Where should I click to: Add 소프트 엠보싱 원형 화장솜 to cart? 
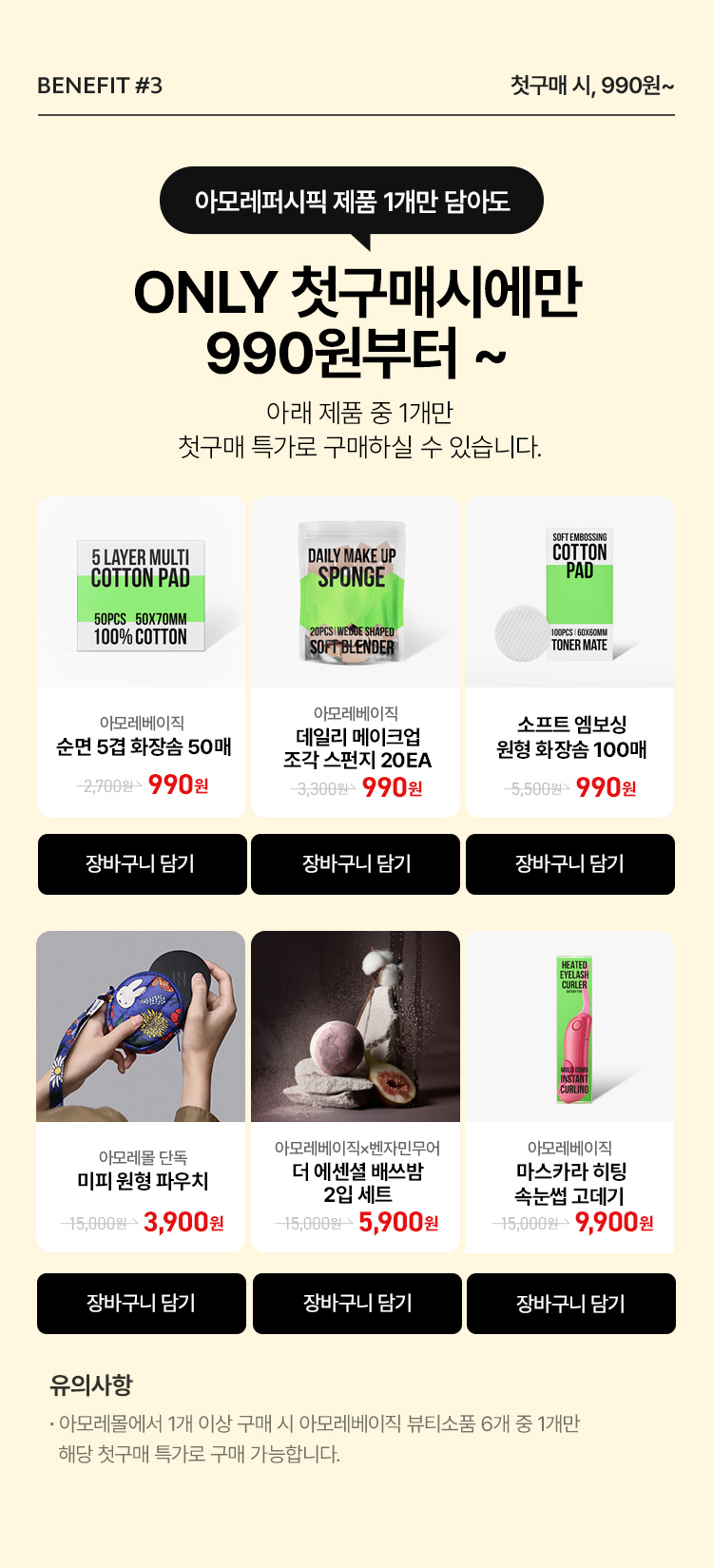coord(569,864)
